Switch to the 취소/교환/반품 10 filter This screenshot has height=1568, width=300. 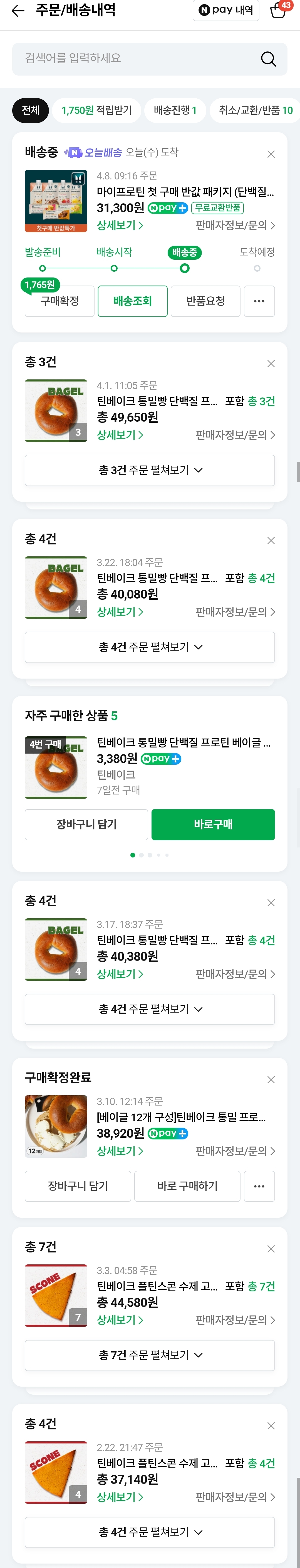[256, 110]
